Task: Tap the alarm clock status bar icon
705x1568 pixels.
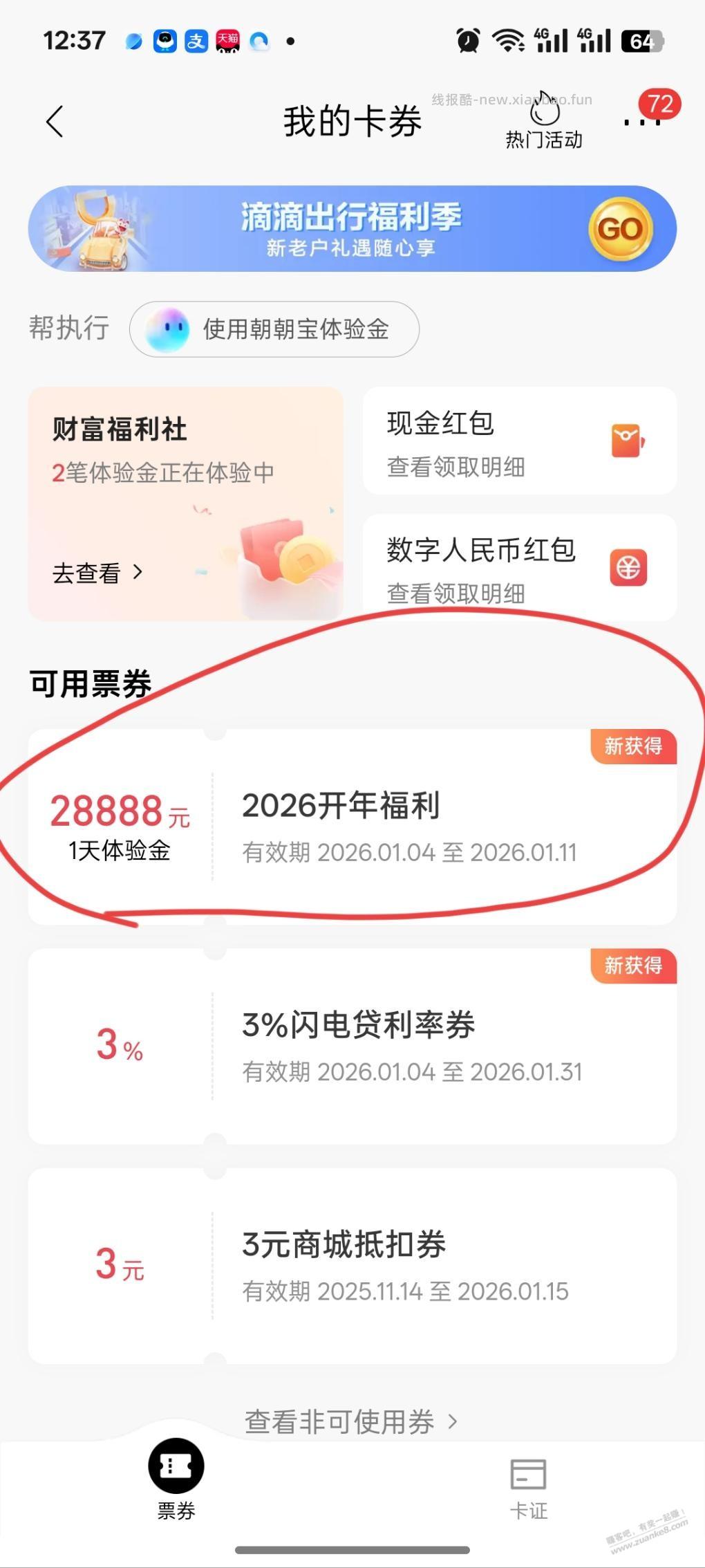Action: [x=467, y=41]
